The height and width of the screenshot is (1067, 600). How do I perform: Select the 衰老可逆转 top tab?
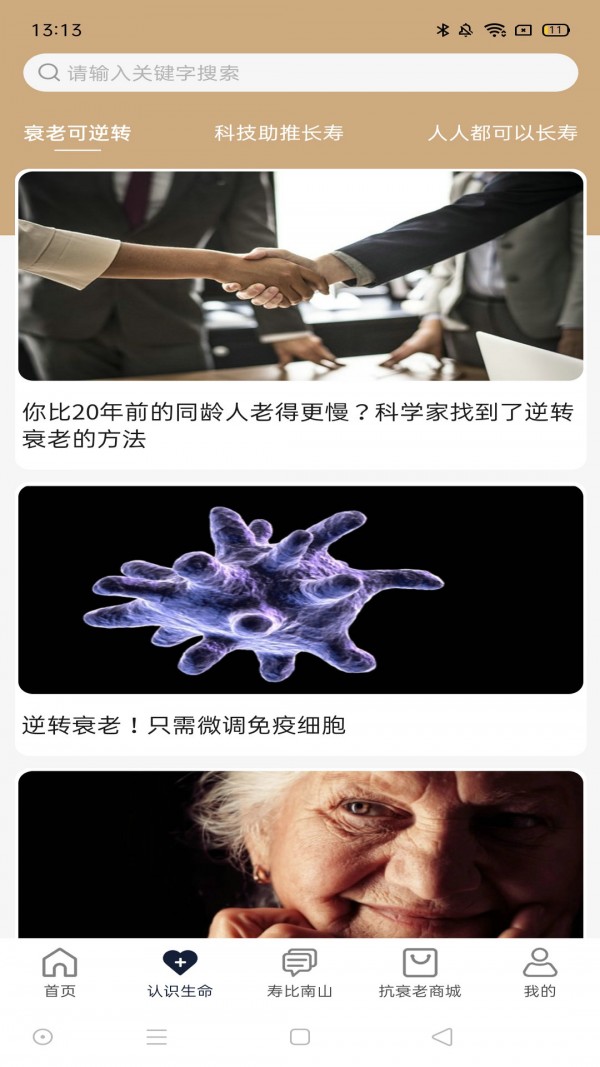pyautogui.click(x=77, y=133)
